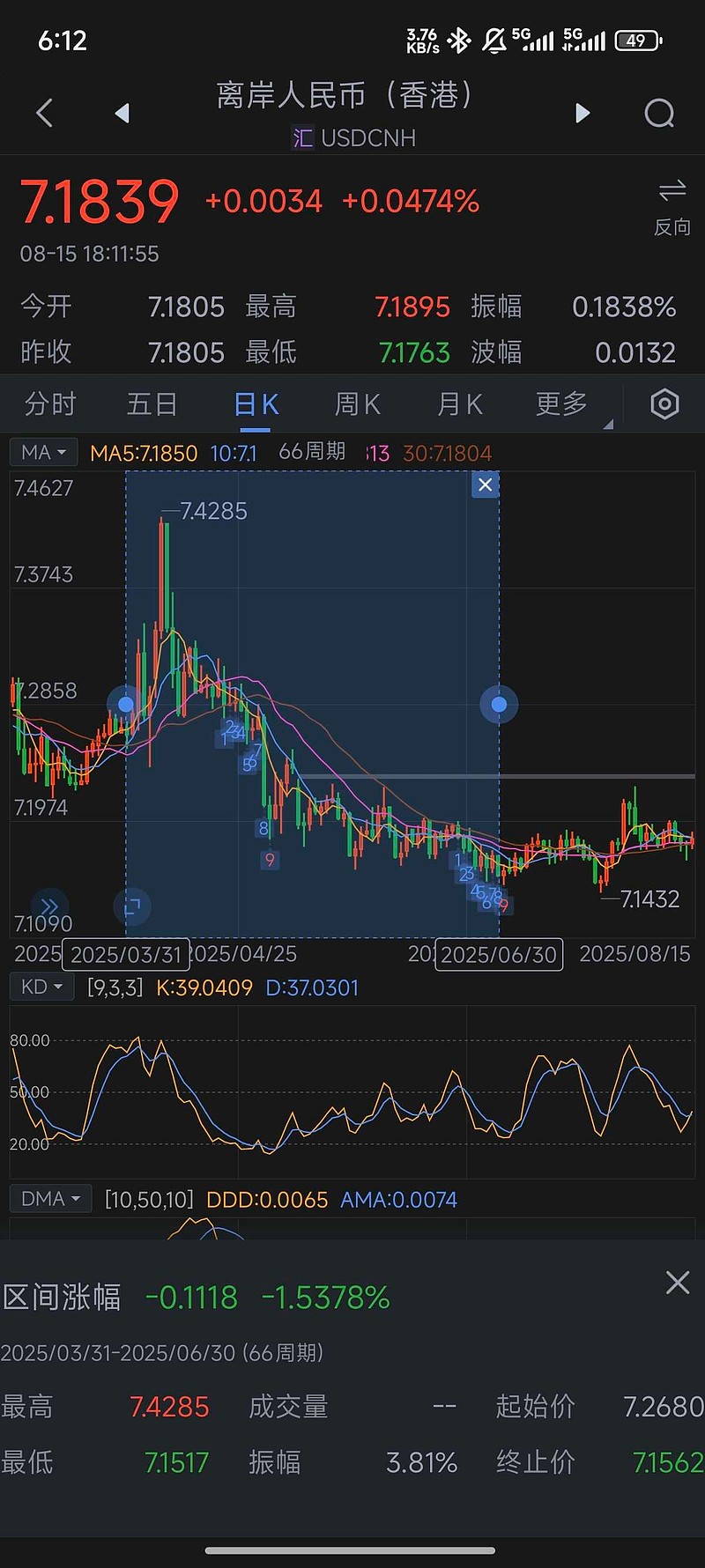Switch to the 分时 chart tab

[x=50, y=404]
